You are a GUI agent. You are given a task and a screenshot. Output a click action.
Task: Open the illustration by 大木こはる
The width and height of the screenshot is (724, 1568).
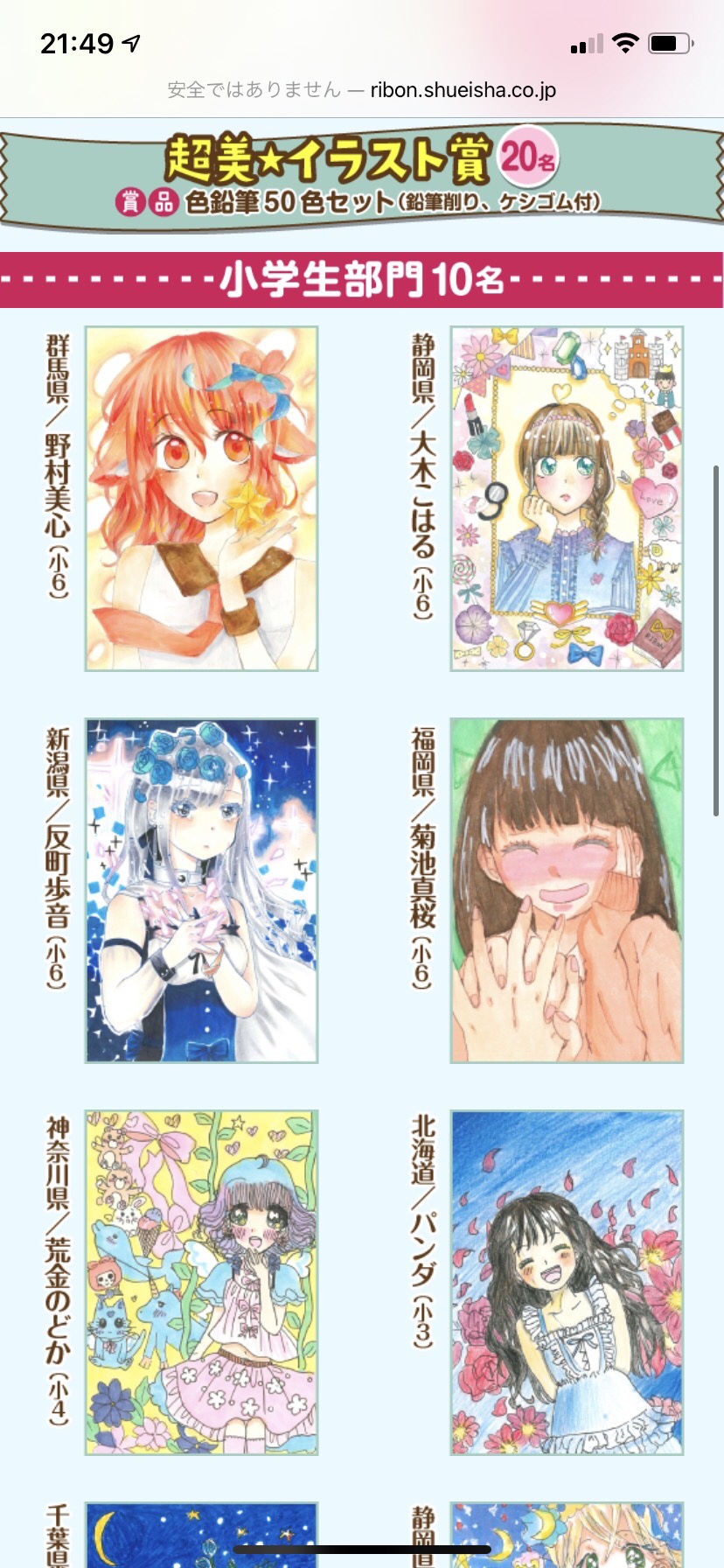point(567,499)
